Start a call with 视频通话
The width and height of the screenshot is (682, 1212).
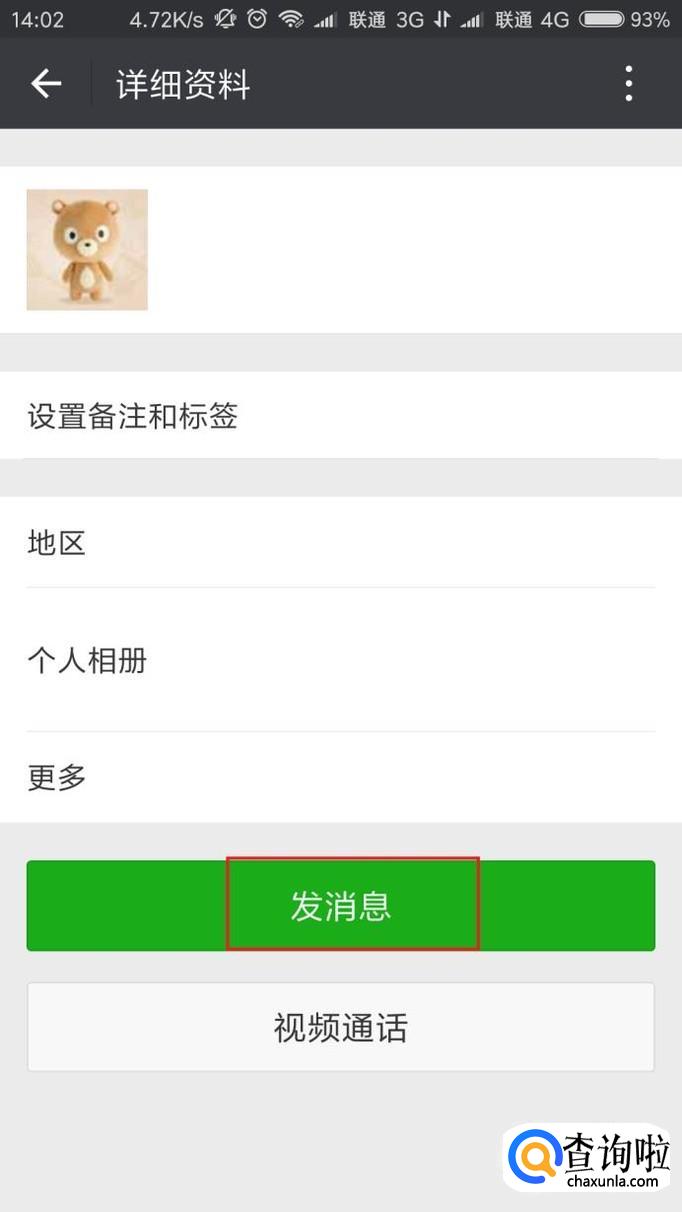(341, 1027)
